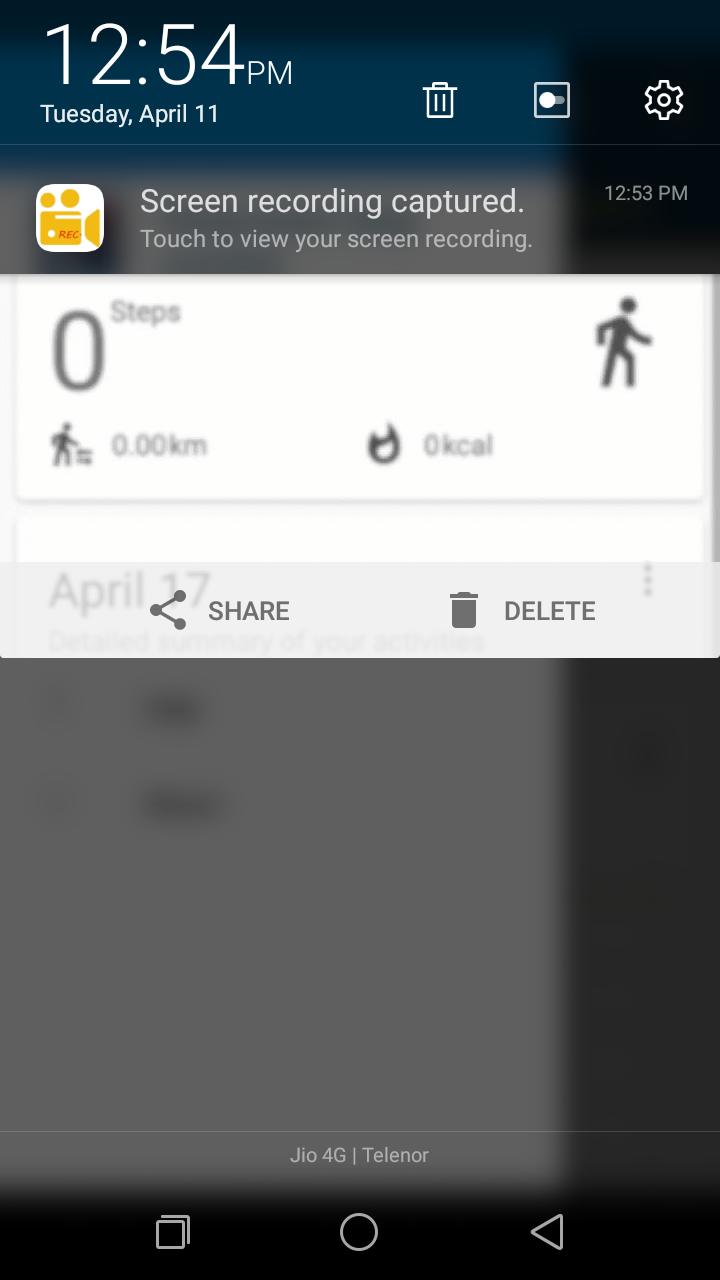
Task: Clear all notifications with the trash icon
Action: tap(440, 101)
